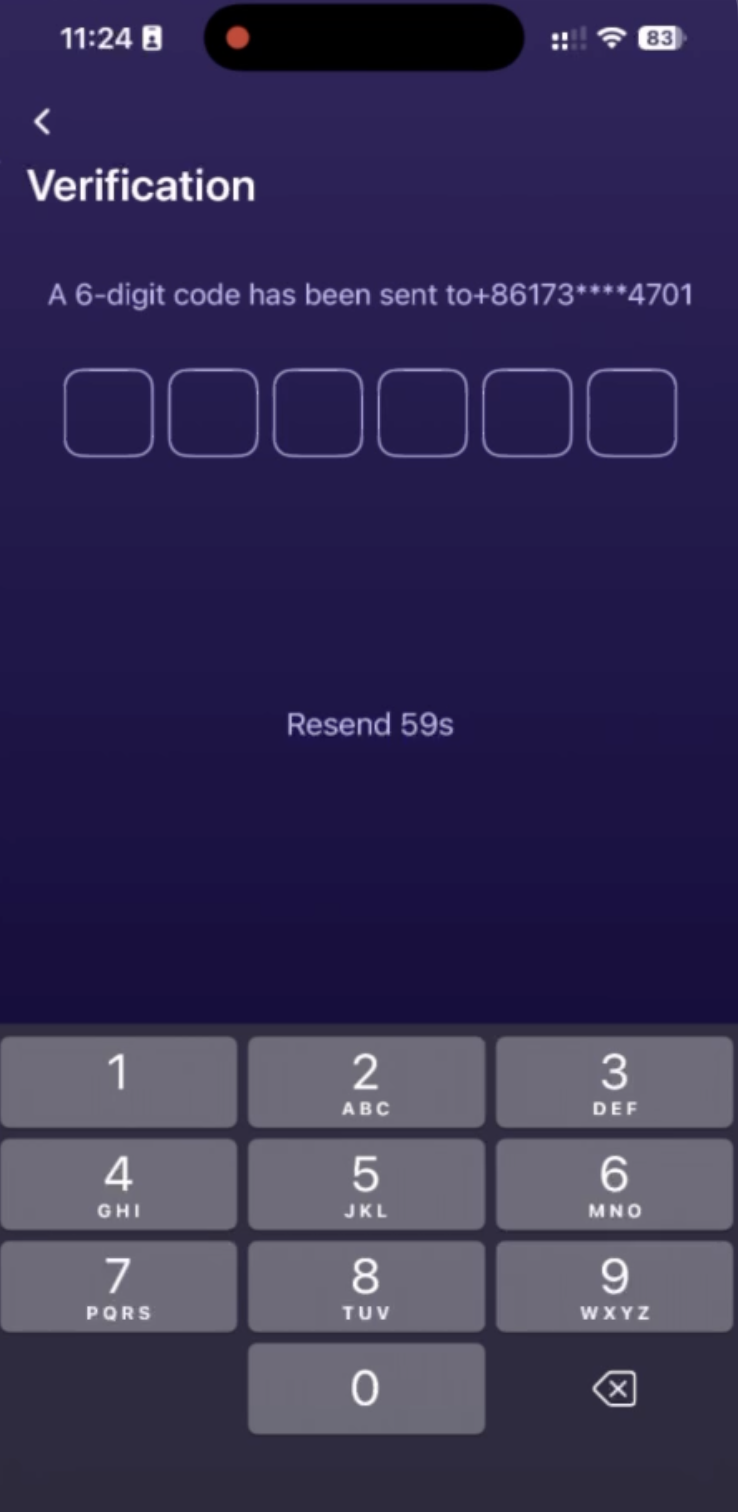This screenshot has width=738, height=1512.
Task: Hit the 5 key
Action: pos(366,1184)
